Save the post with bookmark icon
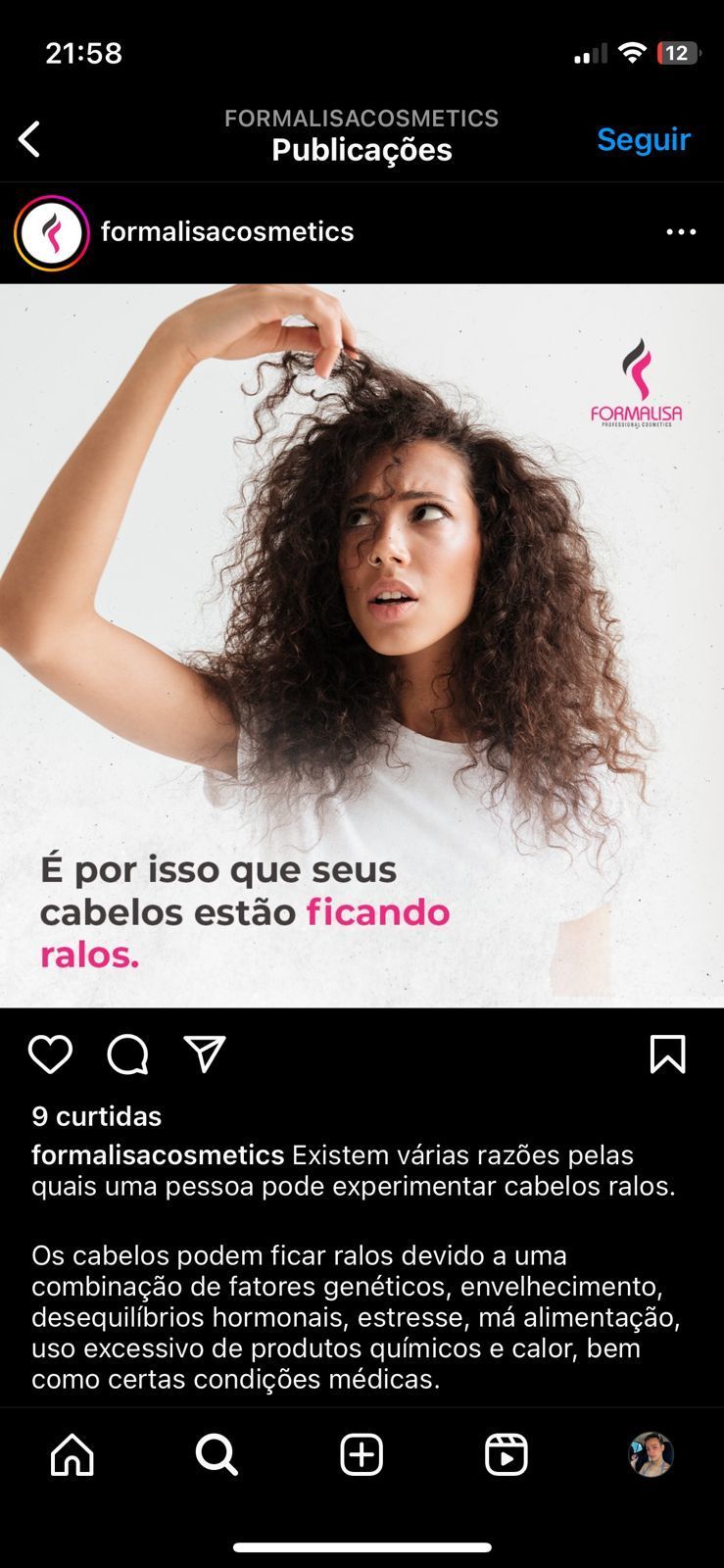This screenshot has width=724, height=1568. 667,1054
